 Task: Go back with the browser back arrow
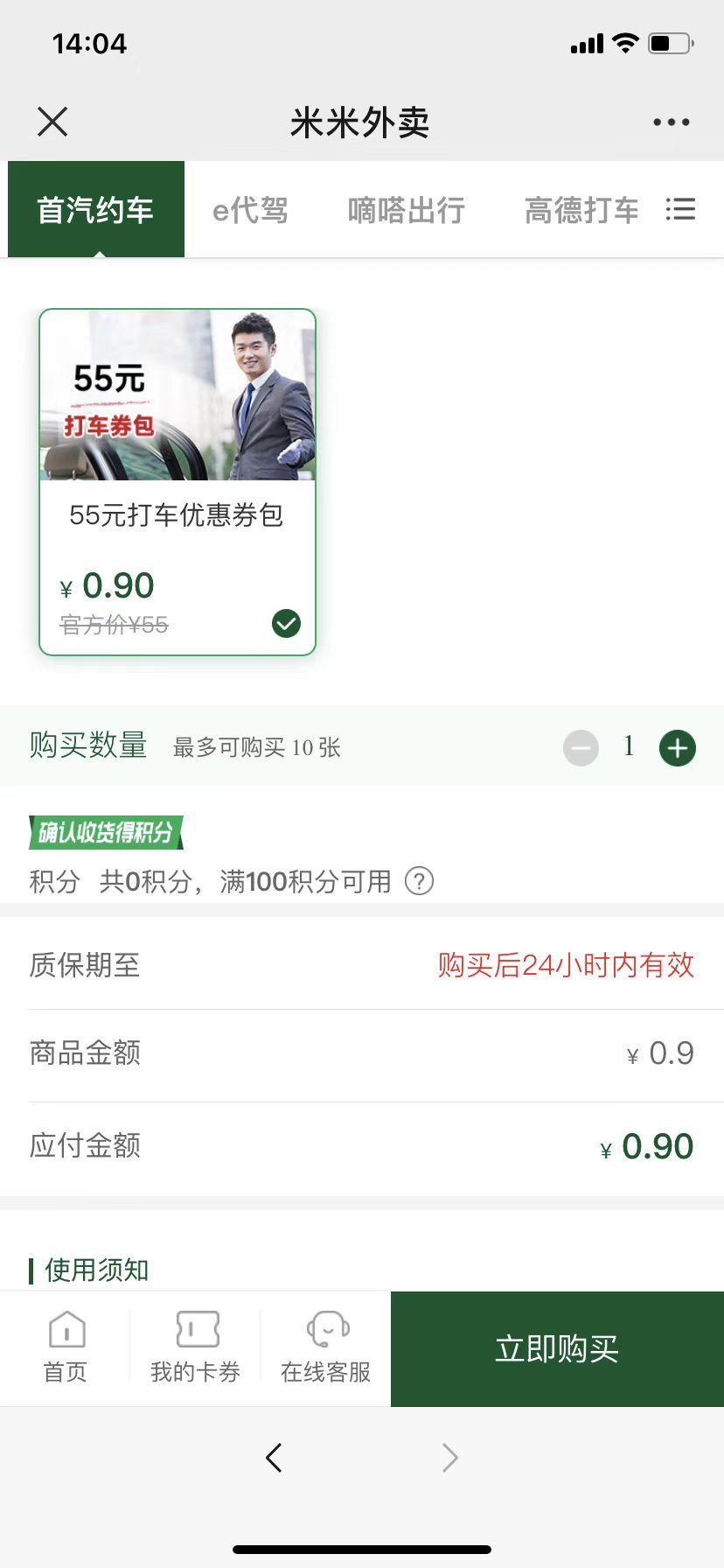tap(274, 1458)
